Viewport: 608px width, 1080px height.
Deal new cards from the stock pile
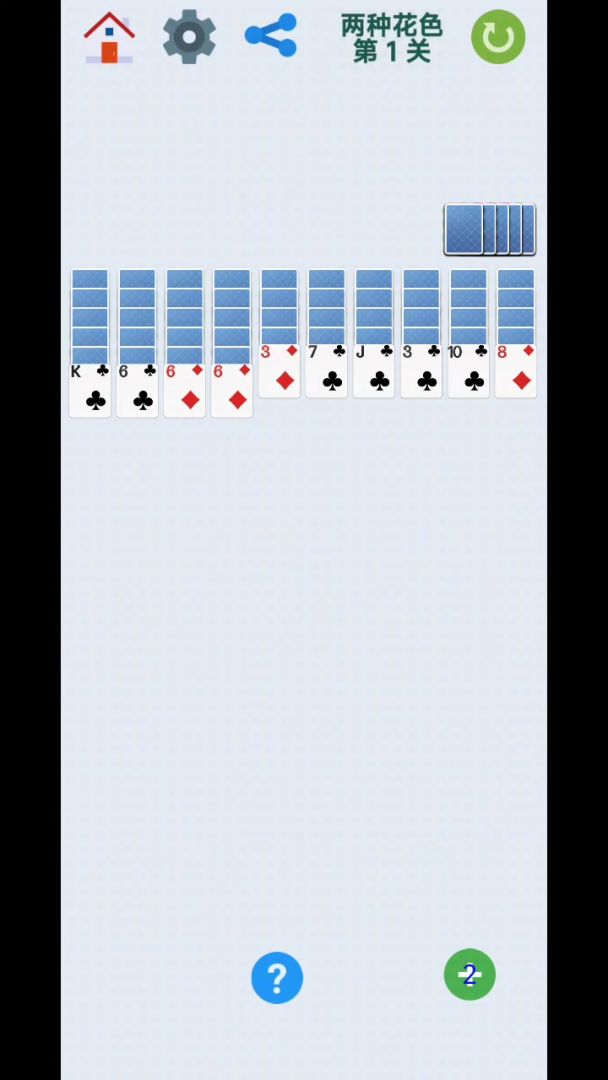tap(489, 229)
